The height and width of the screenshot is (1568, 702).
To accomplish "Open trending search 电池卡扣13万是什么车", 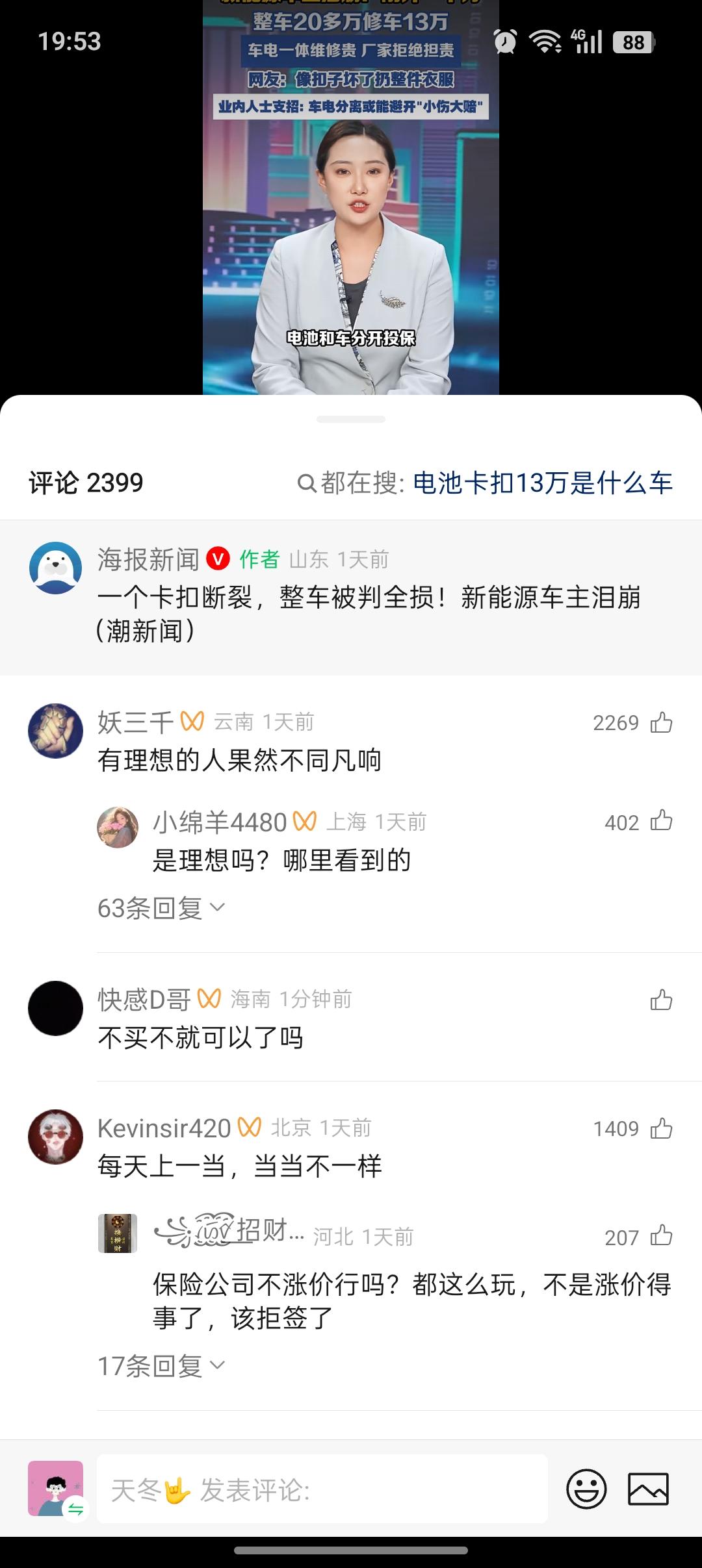I will click(545, 482).
